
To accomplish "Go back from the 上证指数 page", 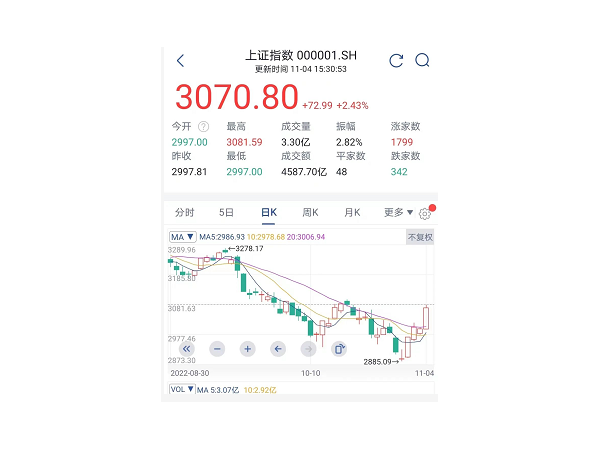I will [180, 61].
